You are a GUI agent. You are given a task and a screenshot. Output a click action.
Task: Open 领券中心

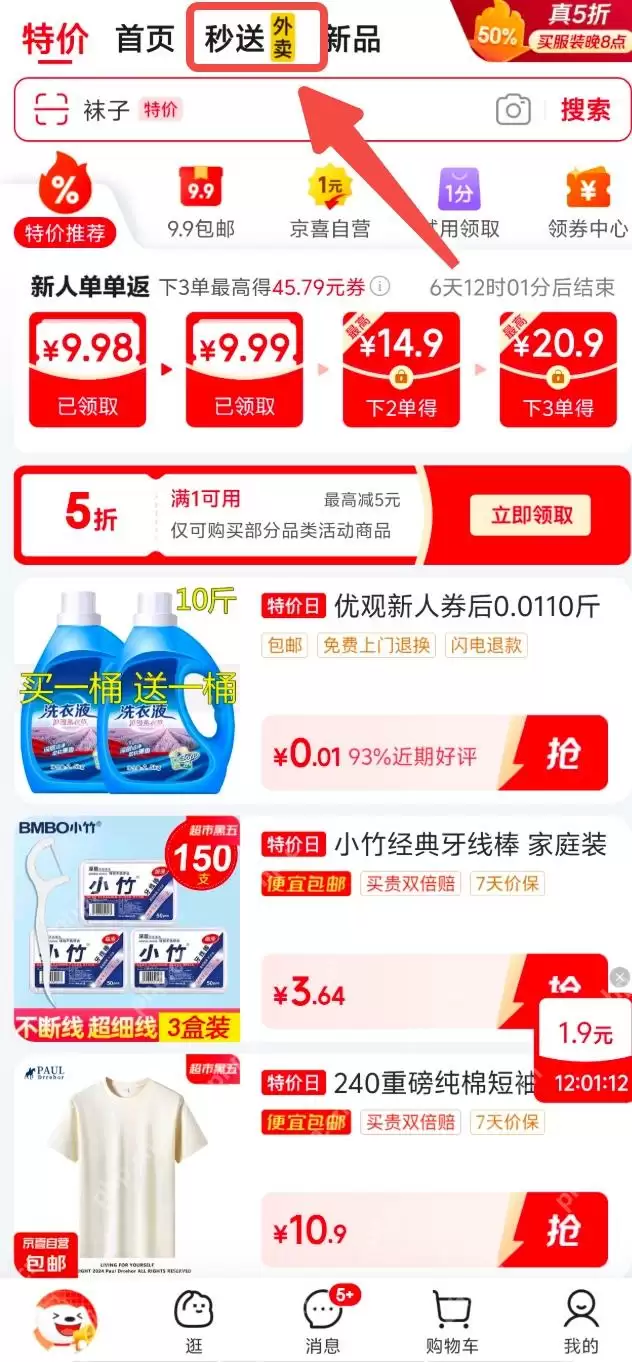[587, 203]
